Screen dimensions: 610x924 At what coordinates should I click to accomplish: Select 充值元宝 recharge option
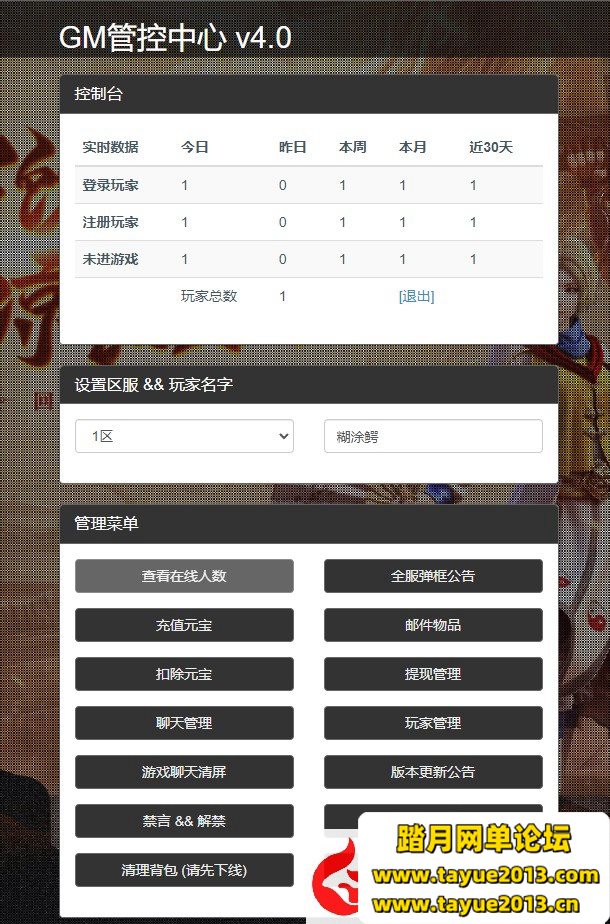pyautogui.click(x=184, y=625)
